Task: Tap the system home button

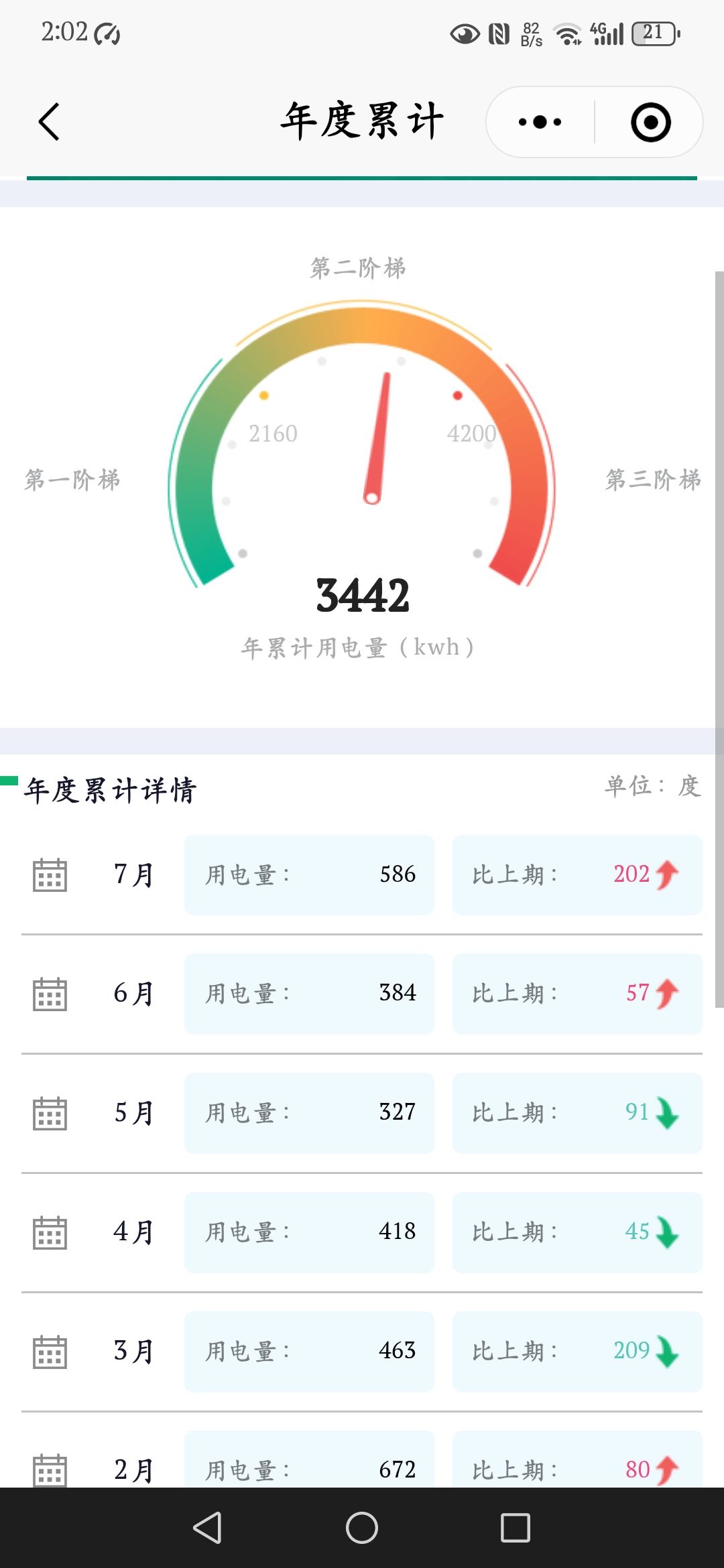Action: click(362, 1528)
